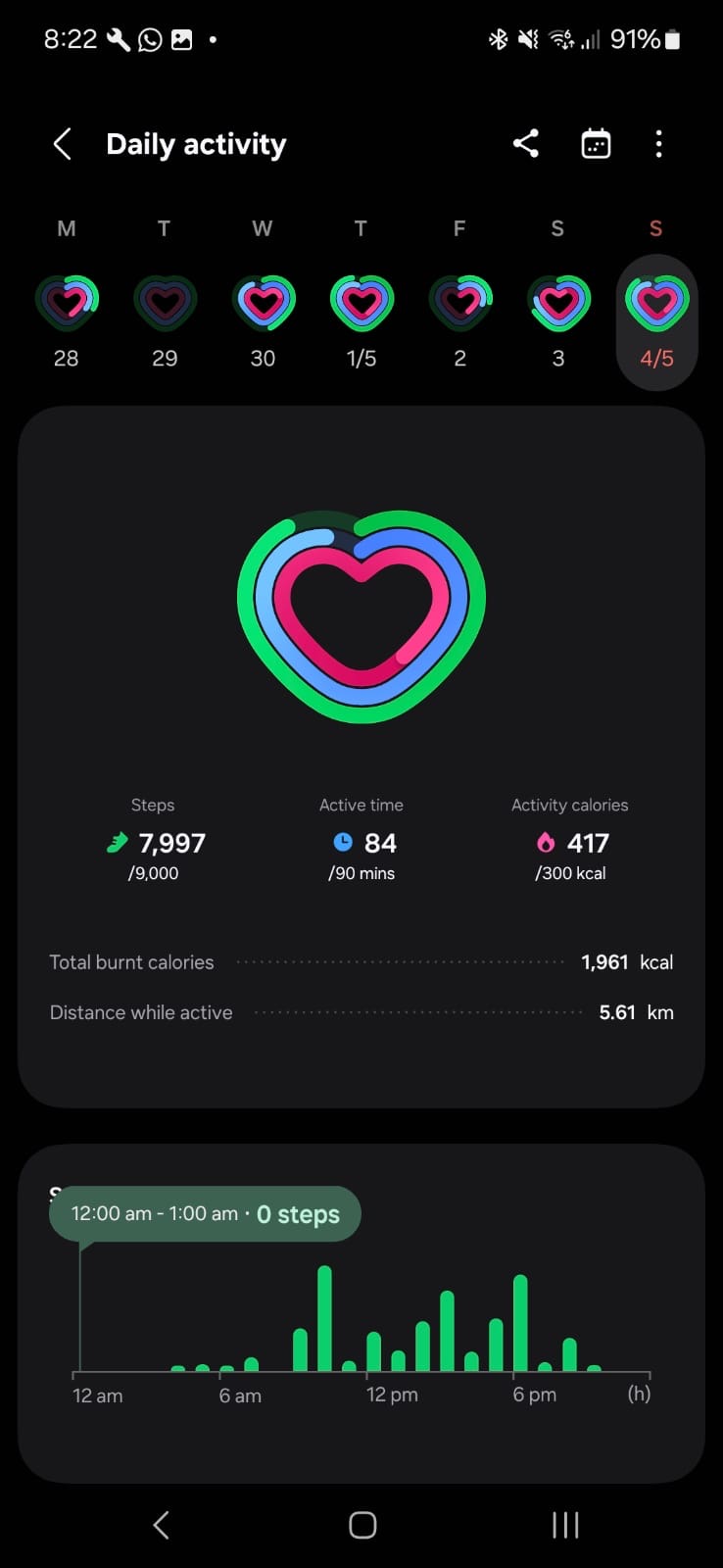
Task: Open the more options menu
Action: pos(658,144)
